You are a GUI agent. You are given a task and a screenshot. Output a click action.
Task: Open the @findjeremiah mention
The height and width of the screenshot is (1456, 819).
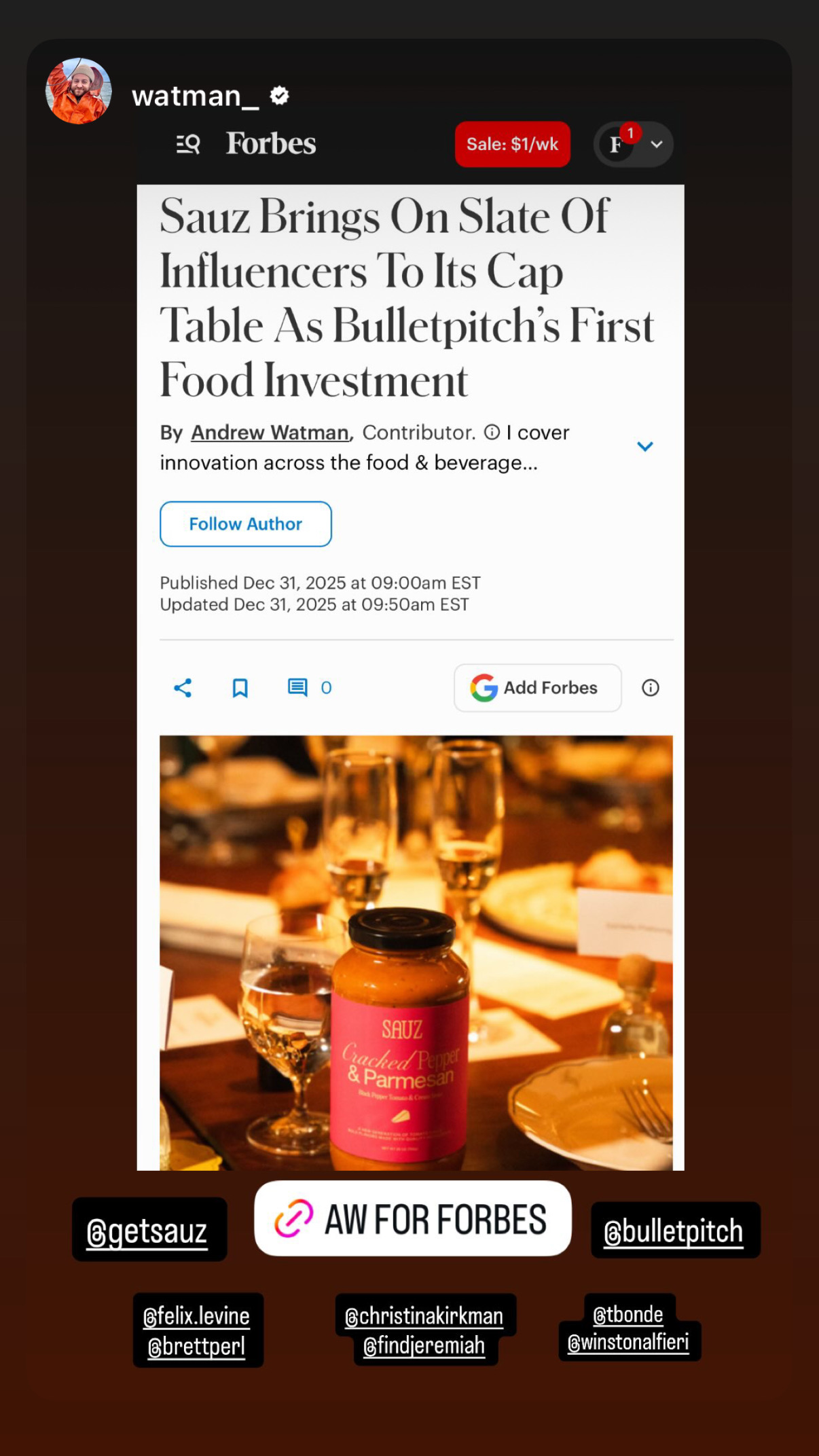click(425, 1345)
